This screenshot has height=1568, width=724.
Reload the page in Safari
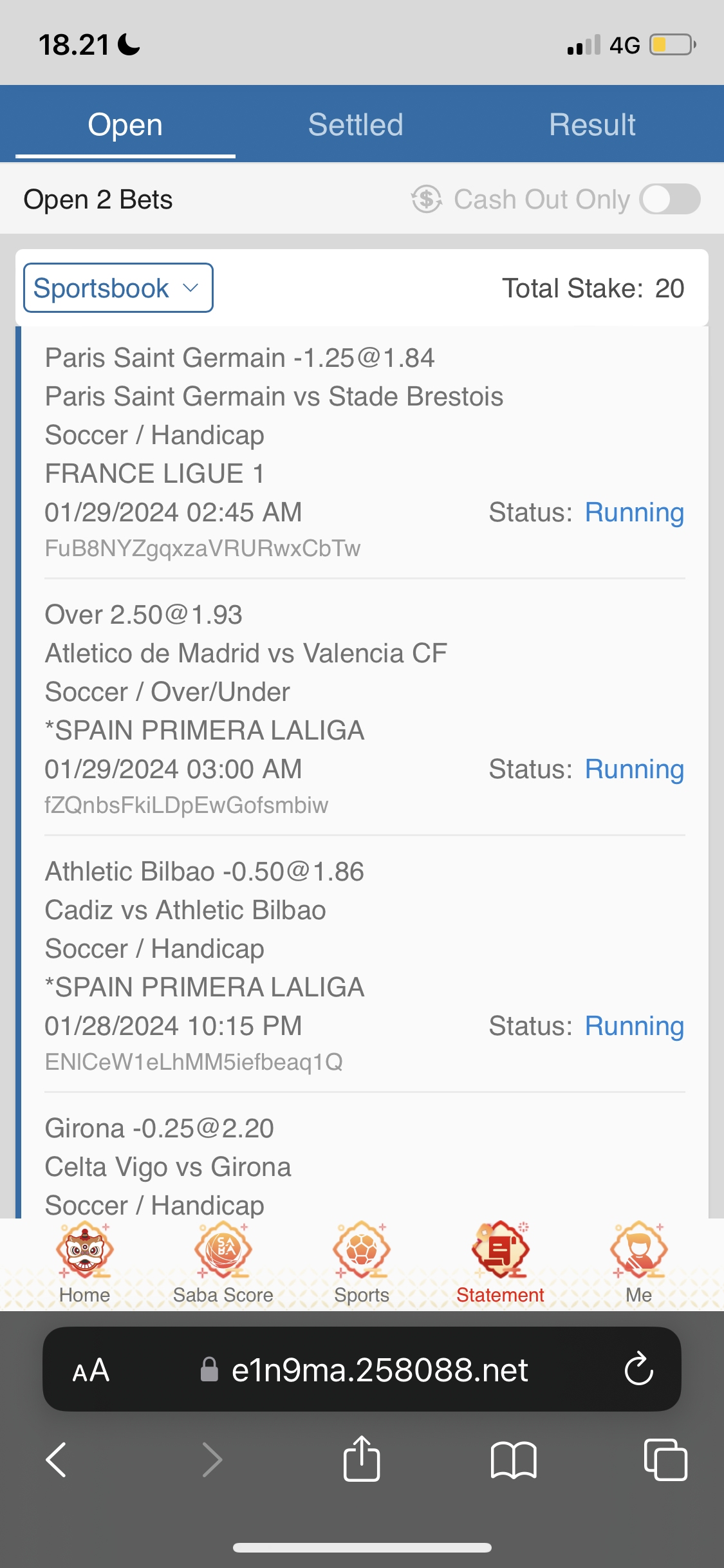pyautogui.click(x=638, y=1369)
